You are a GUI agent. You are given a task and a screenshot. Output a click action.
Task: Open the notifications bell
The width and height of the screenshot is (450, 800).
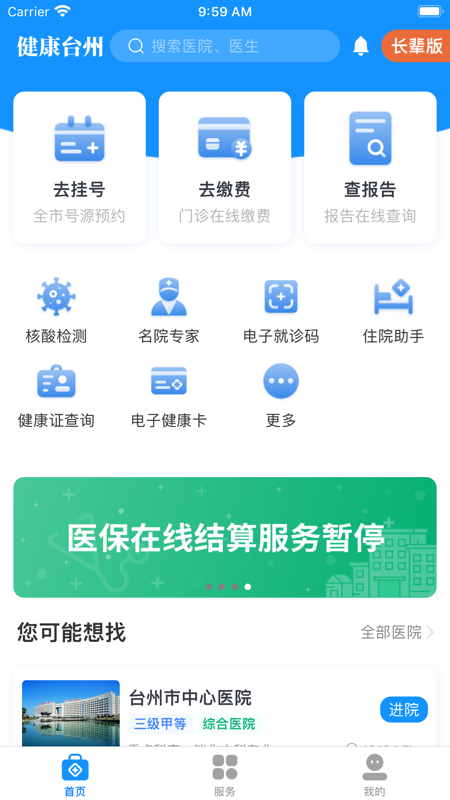(x=361, y=46)
